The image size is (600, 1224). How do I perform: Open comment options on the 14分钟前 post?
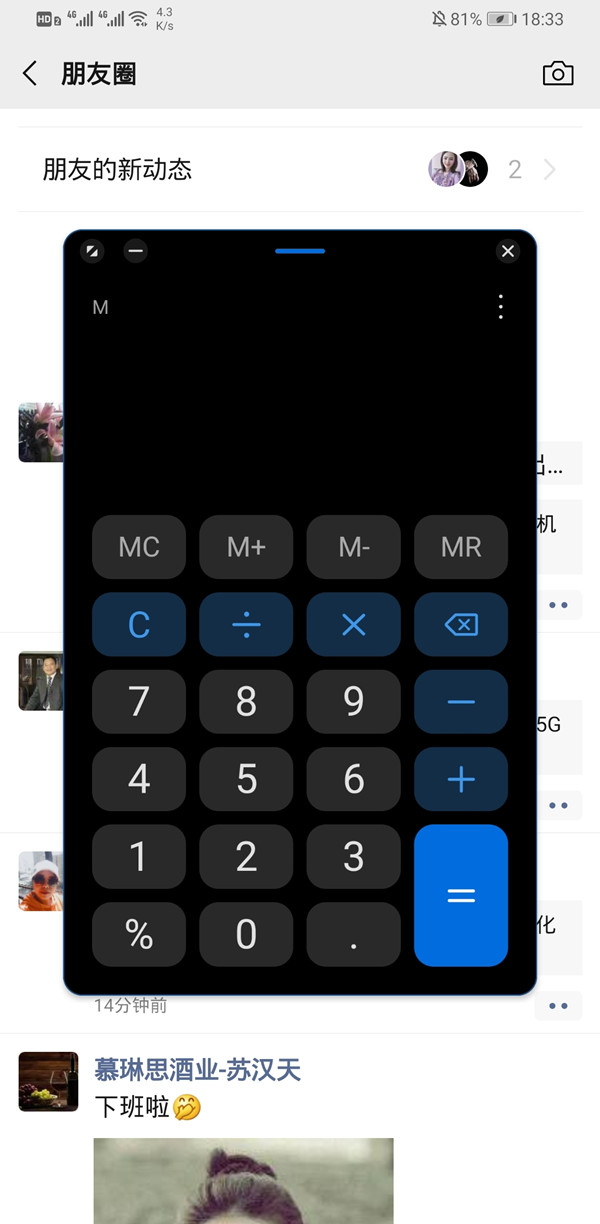558,1006
